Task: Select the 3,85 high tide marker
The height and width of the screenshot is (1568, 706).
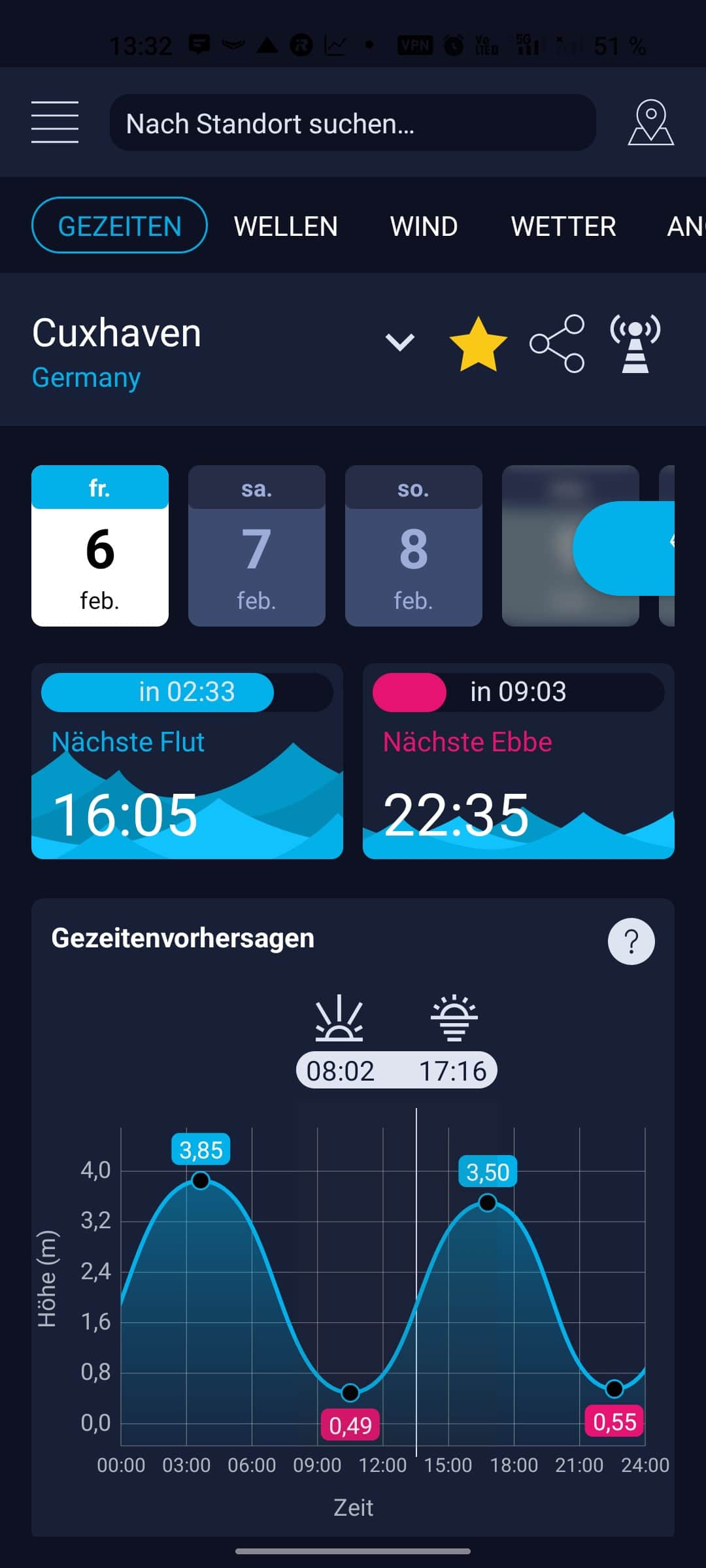Action: (201, 1149)
